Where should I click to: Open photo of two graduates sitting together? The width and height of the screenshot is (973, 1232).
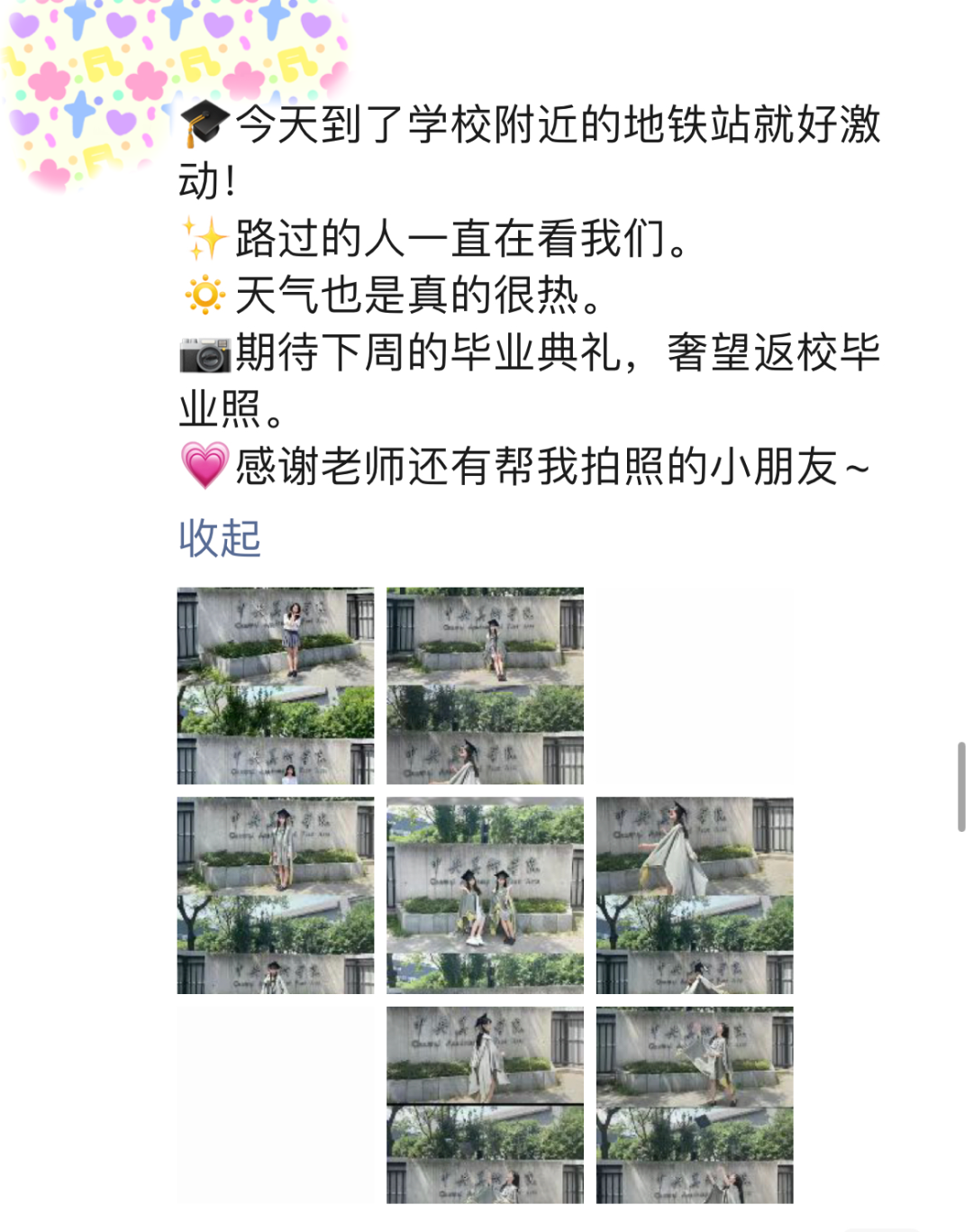point(485,895)
